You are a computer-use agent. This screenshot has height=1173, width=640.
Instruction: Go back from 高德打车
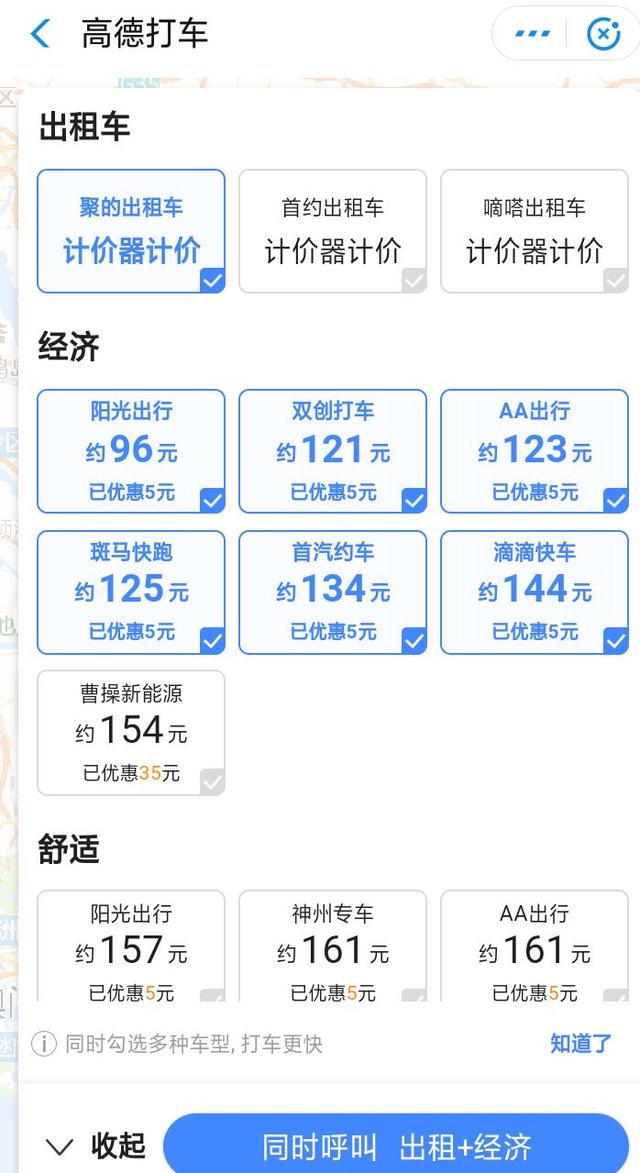[x=40, y=34]
